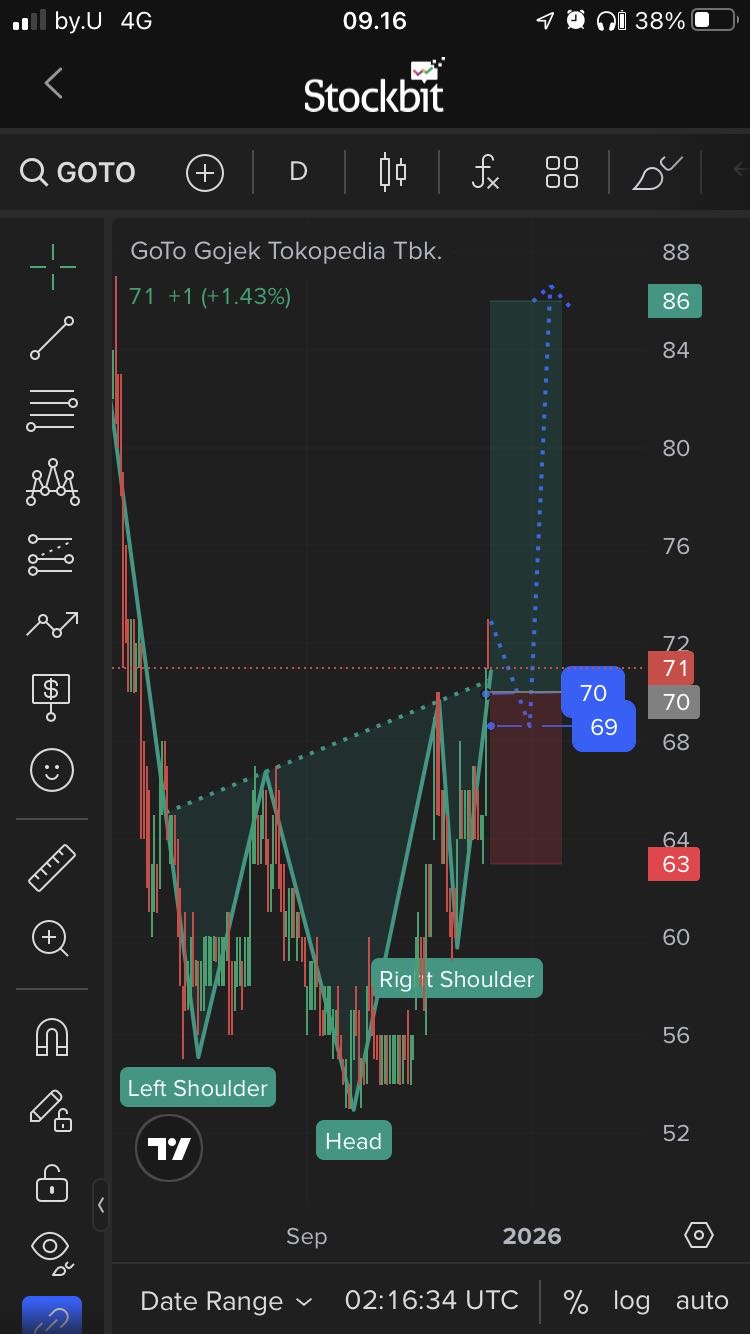The image size is (750, 1334).
Task: Open the fx indicators menu
Action: [485, 172]
